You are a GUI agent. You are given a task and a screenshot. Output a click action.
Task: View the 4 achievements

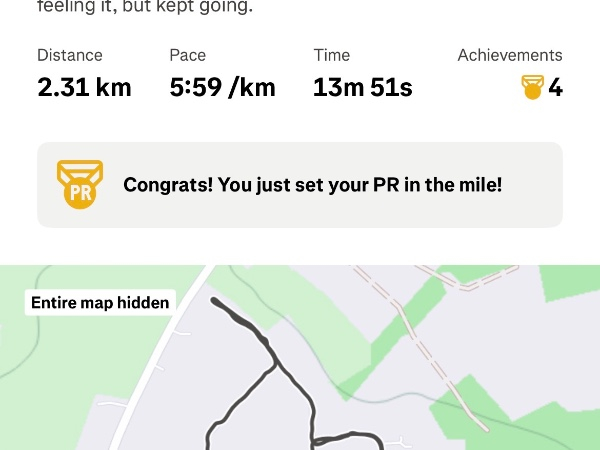coord(542,88)
